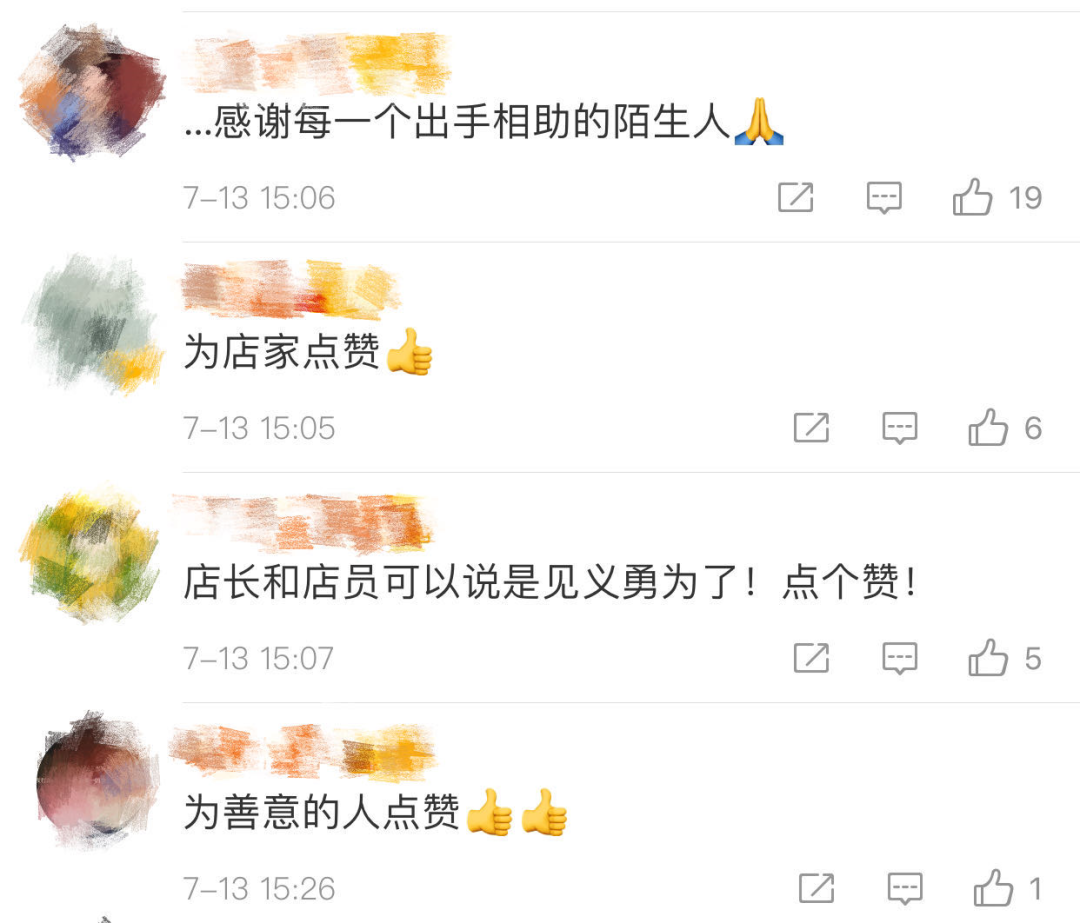
Task: Reply to the 为善意的人点赞 comment
Action: [905, 888]
